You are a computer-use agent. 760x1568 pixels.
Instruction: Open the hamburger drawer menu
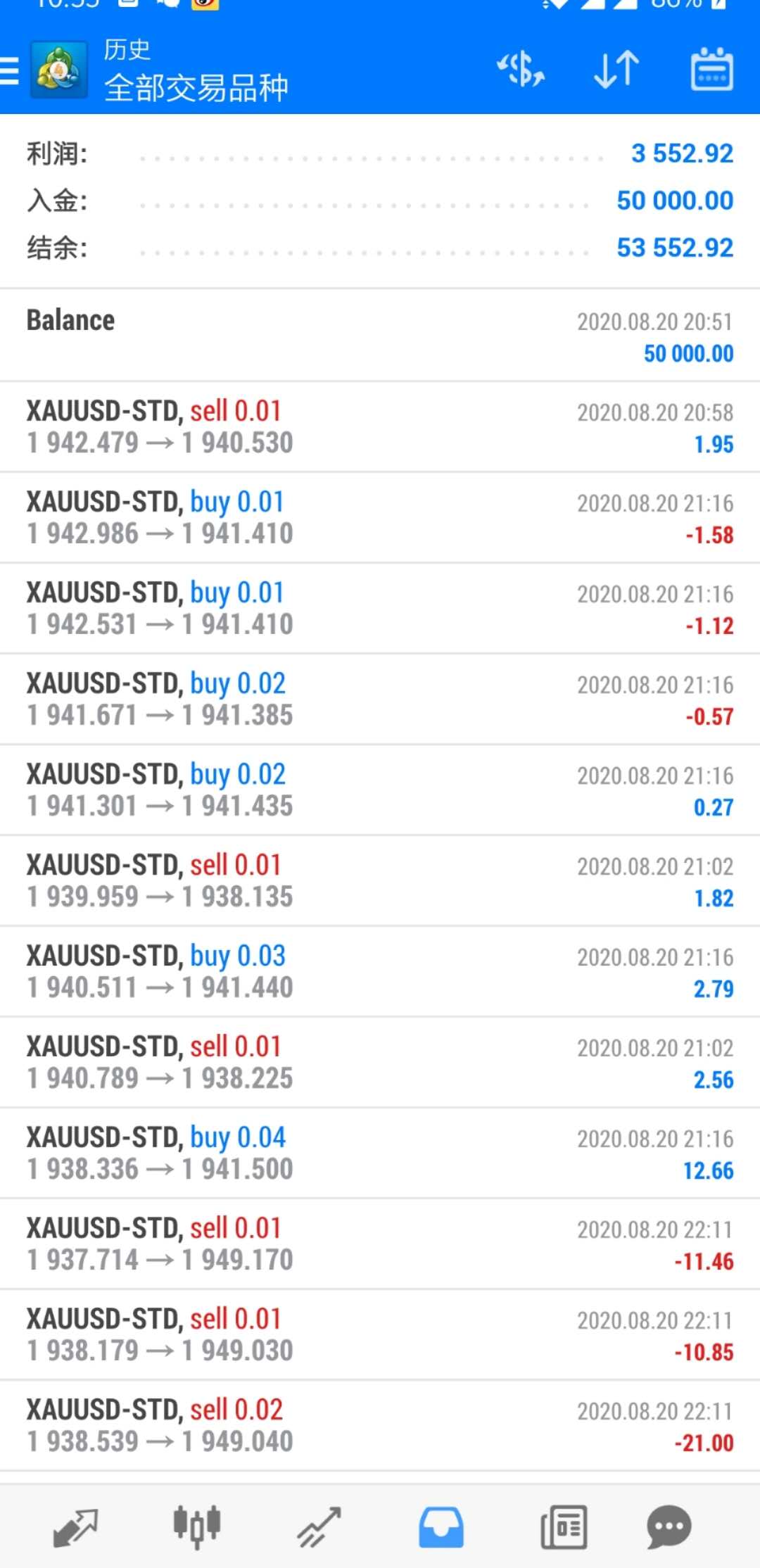[11, 71]
